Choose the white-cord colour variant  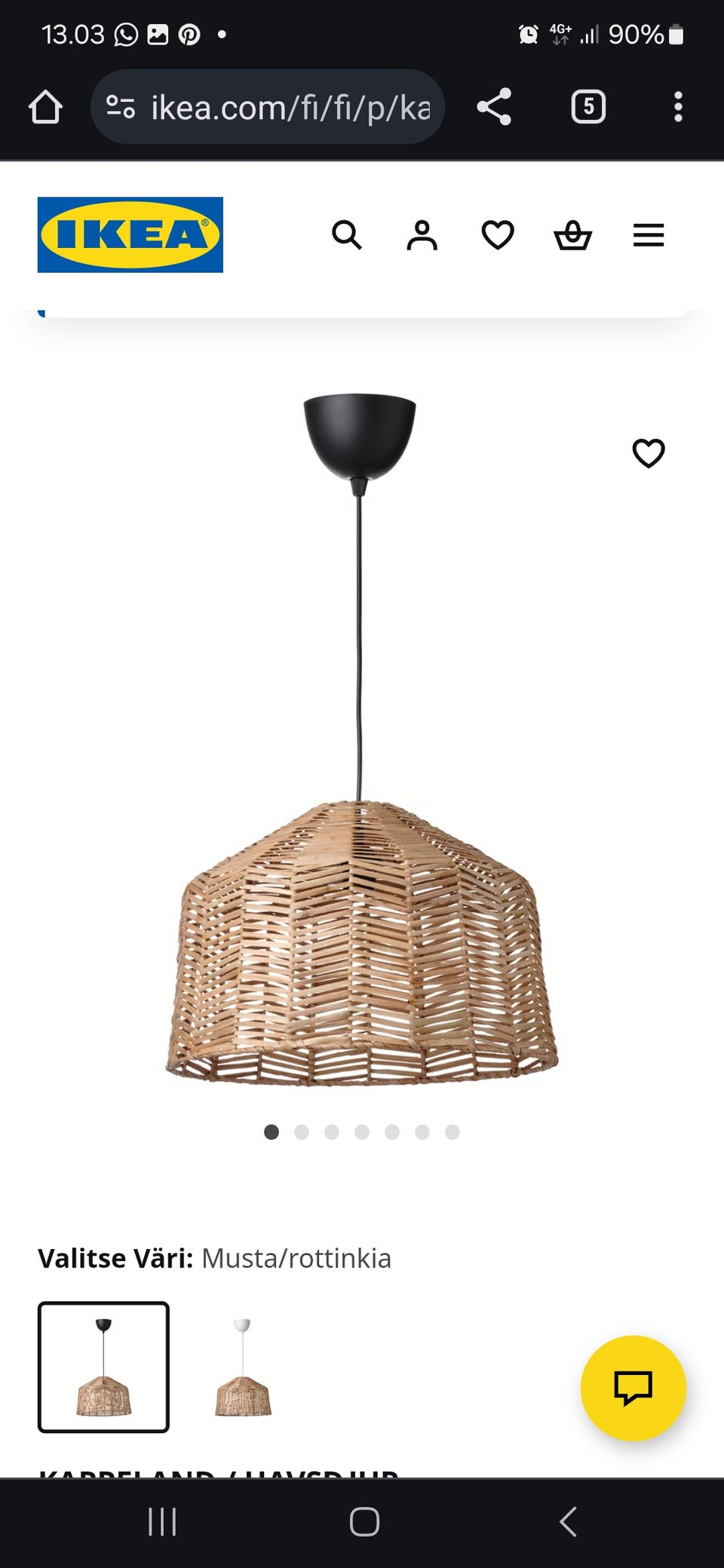(242, 1367)
